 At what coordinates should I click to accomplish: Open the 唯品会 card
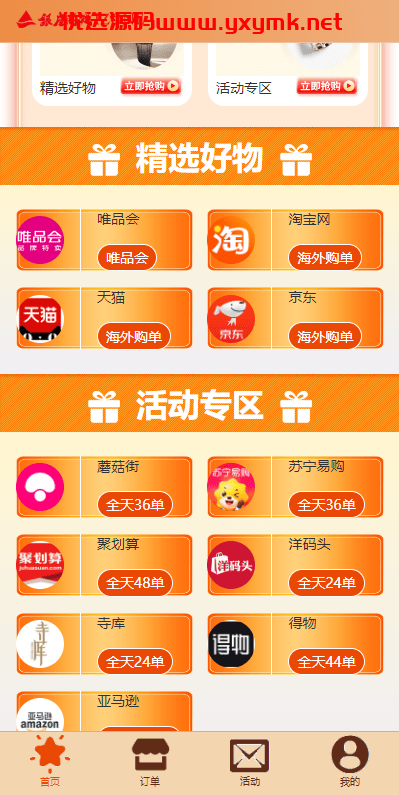[104, 240]
